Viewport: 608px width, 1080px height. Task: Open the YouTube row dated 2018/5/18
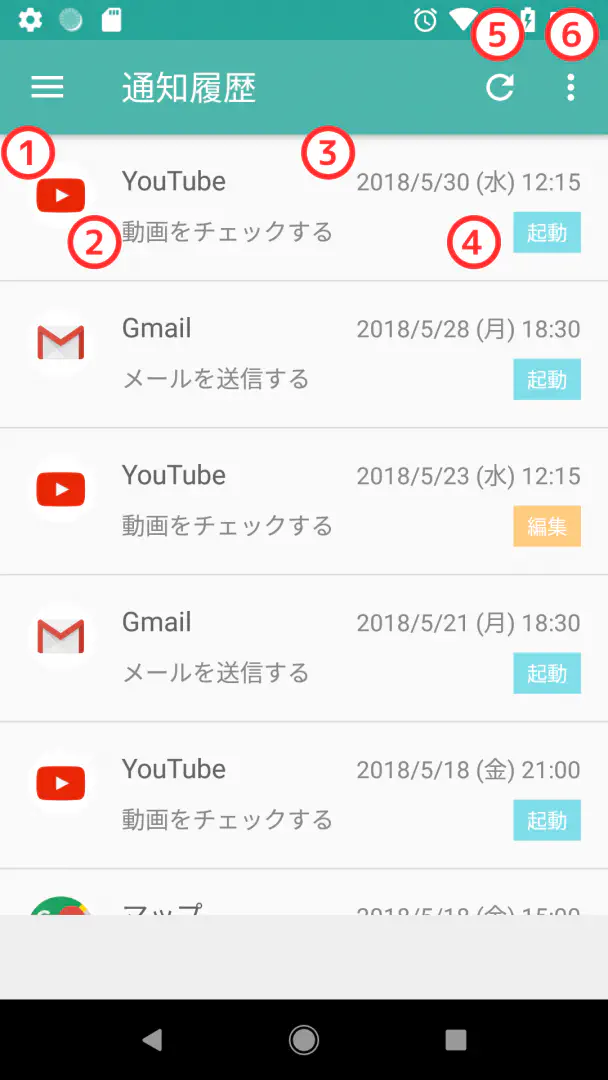pyautogui.click(x=304, y=796)
